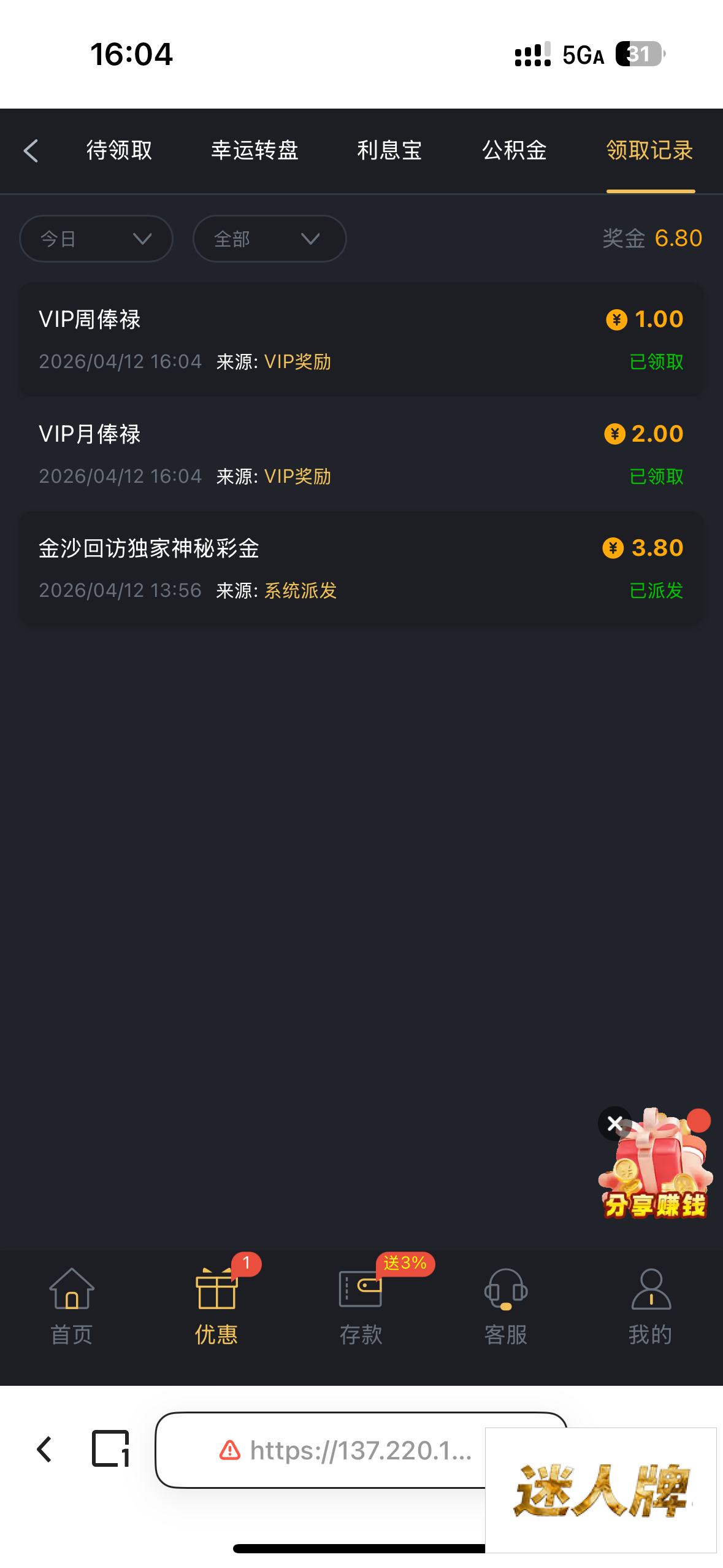Contact 客服 customer service

coord(505,1306)
